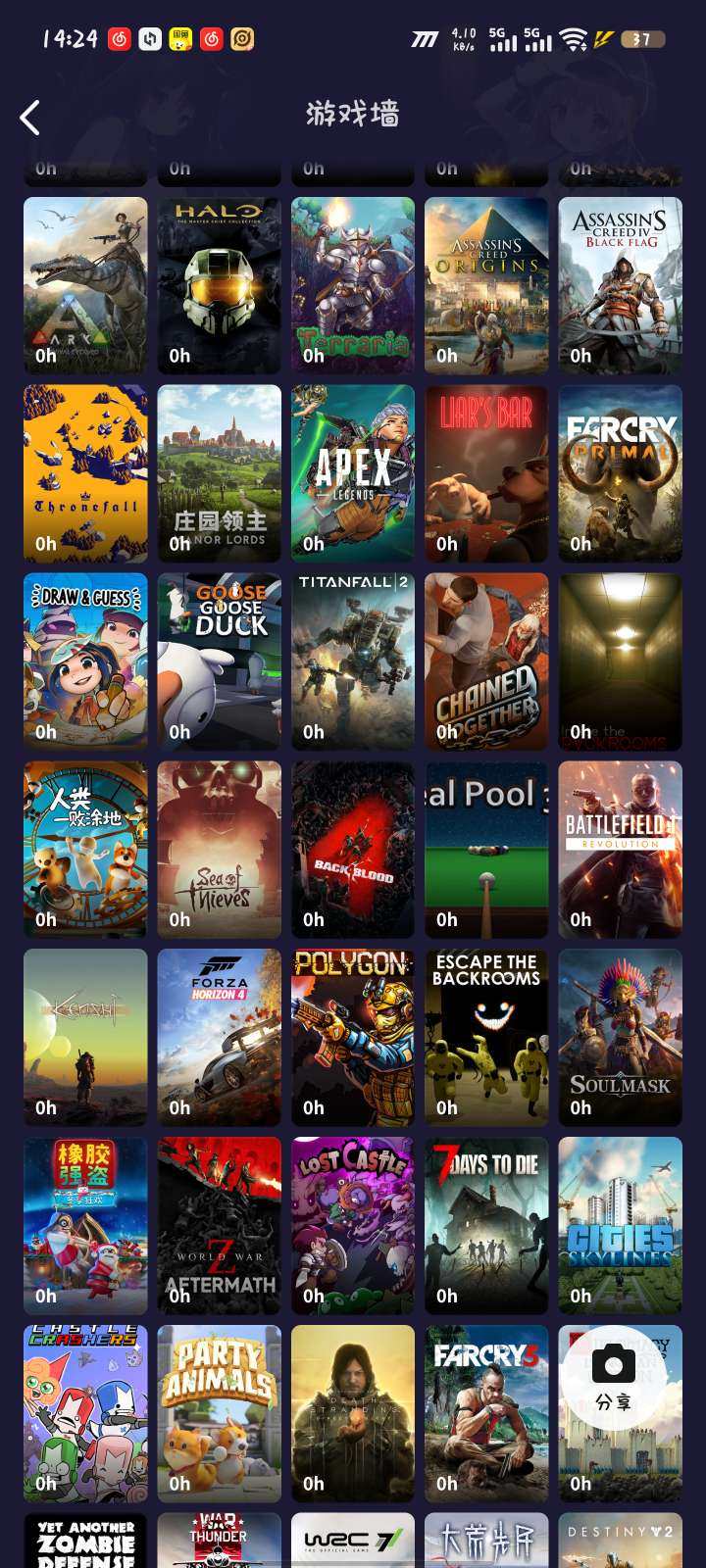
Task: Open Assassin's Creed IV Black Flag
Action: (x=620, y=285)
